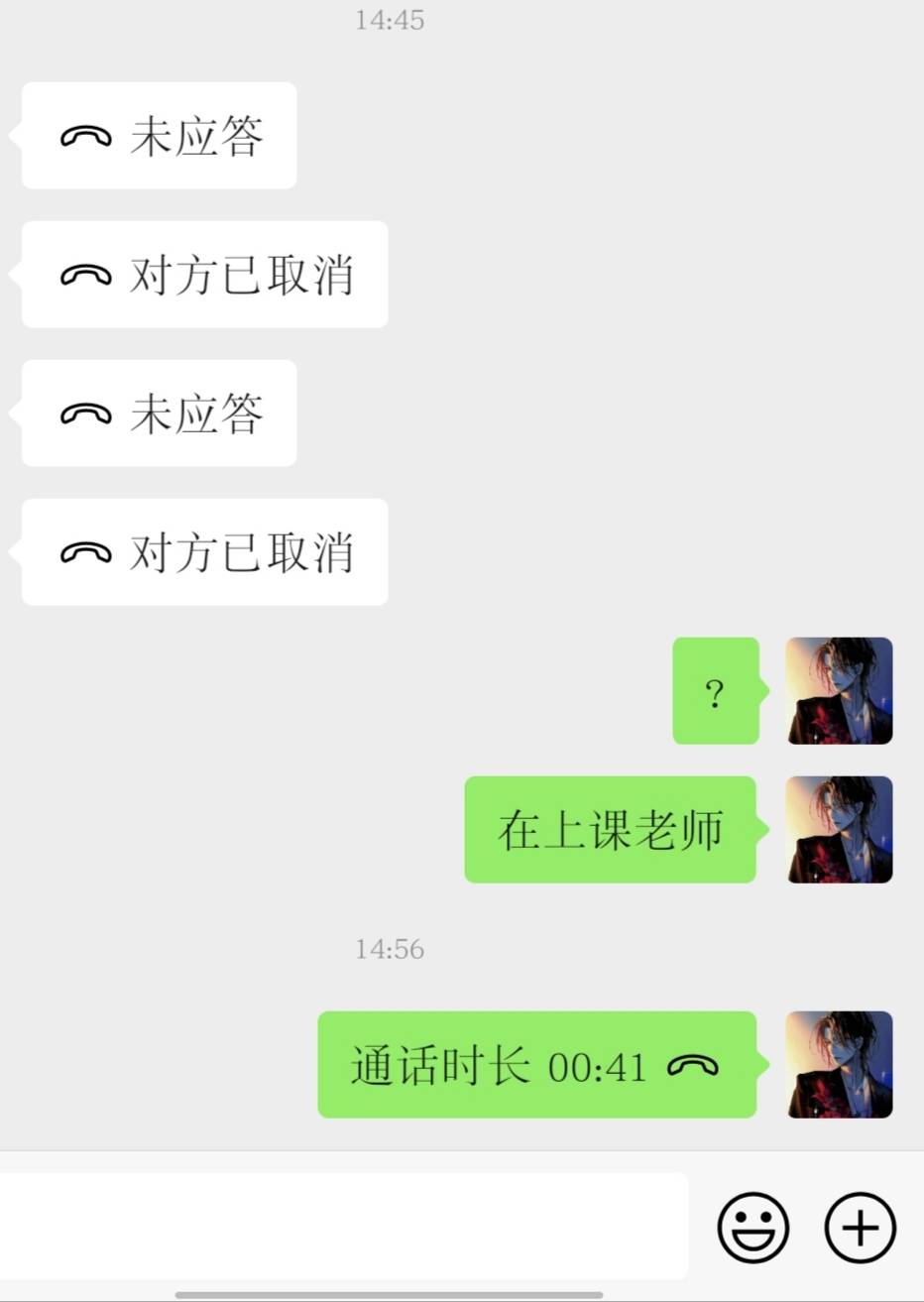924x1302 pixels.
Task: Open the emoji sticker panel
Action: click(753, 1228)
